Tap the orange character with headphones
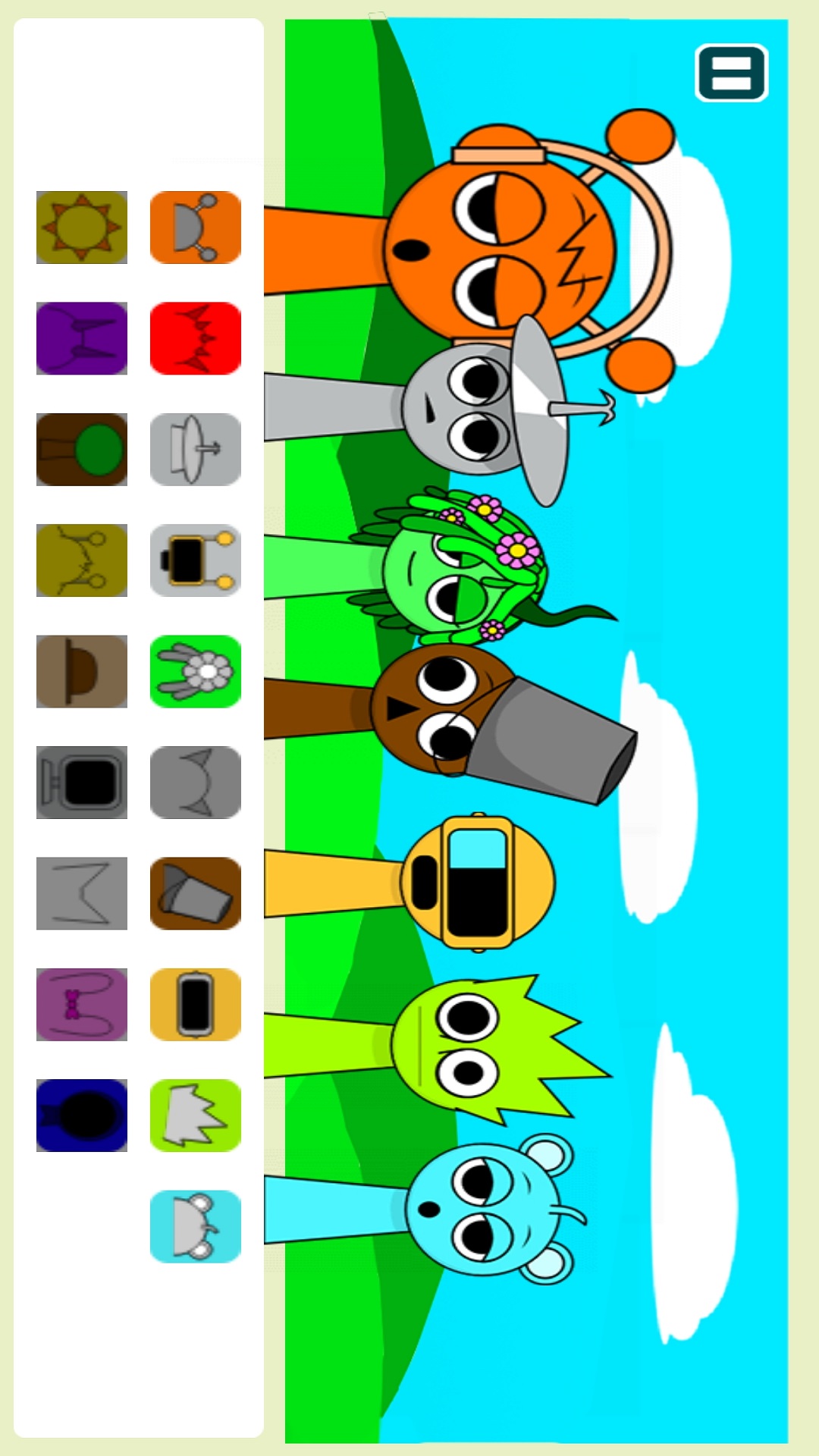This screenshot has width=819, height=1456. click(x=500, y=250)
